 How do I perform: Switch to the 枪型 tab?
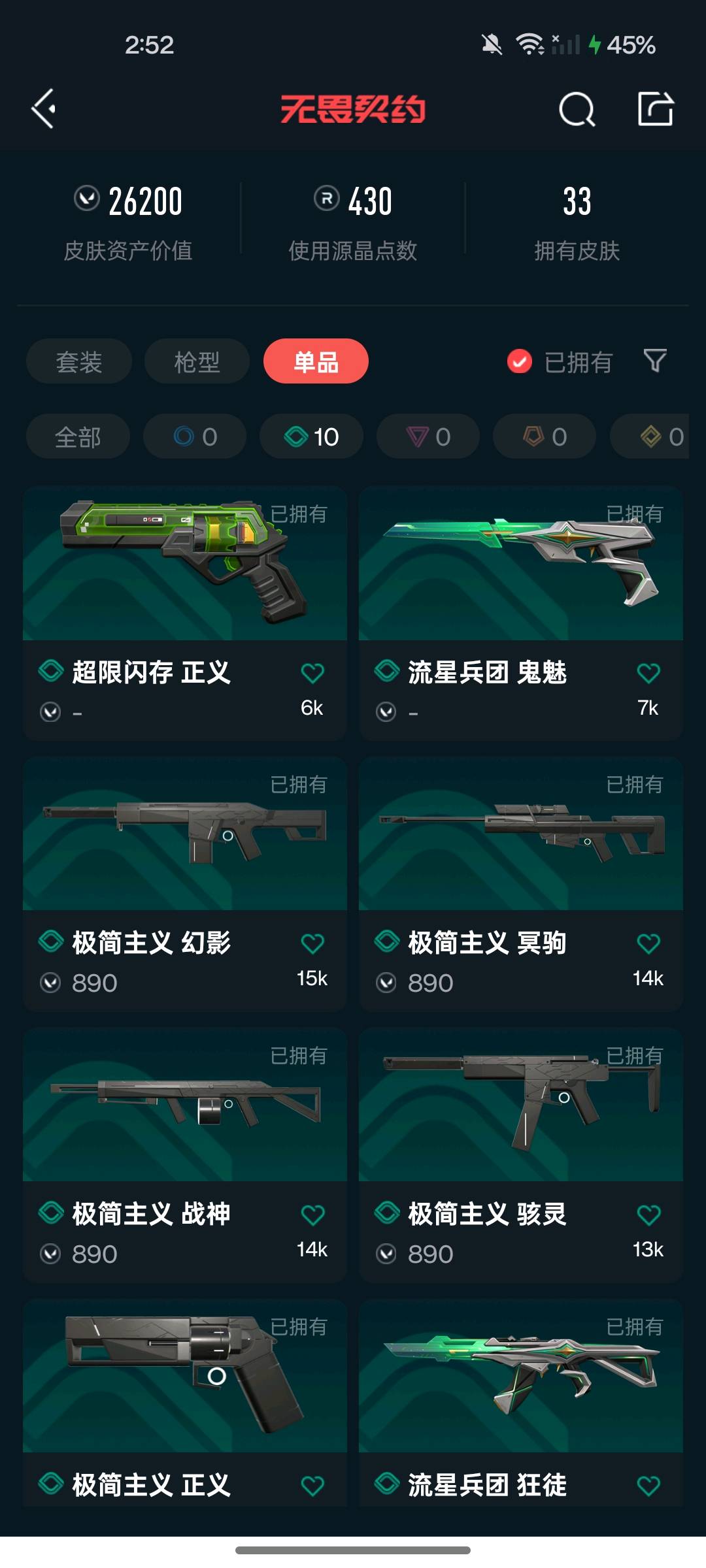tap(197, 361)
